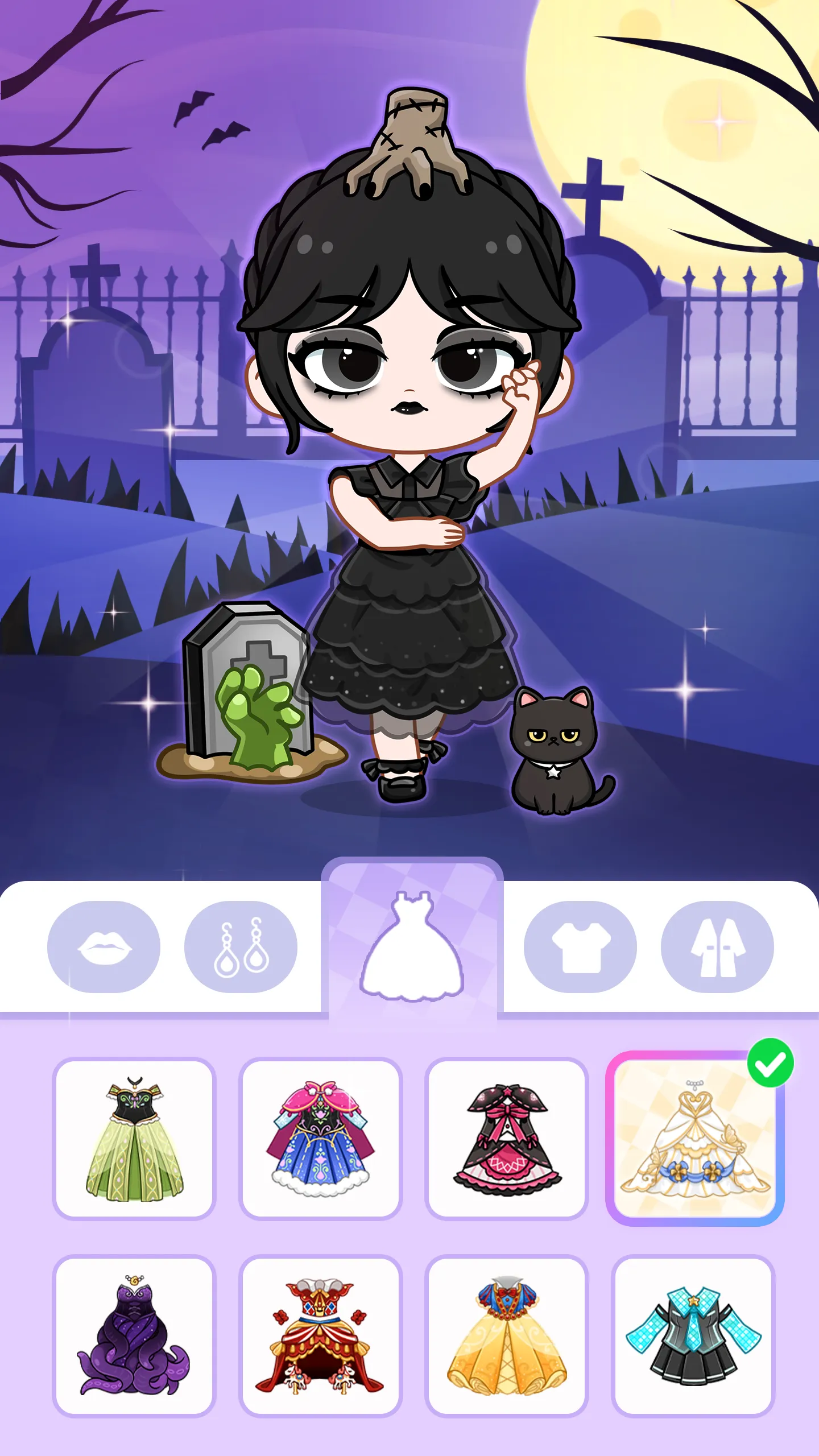819x1456 pixels.
Task: Select the black and pink bow dress
Action: (x=507, y=1139)
